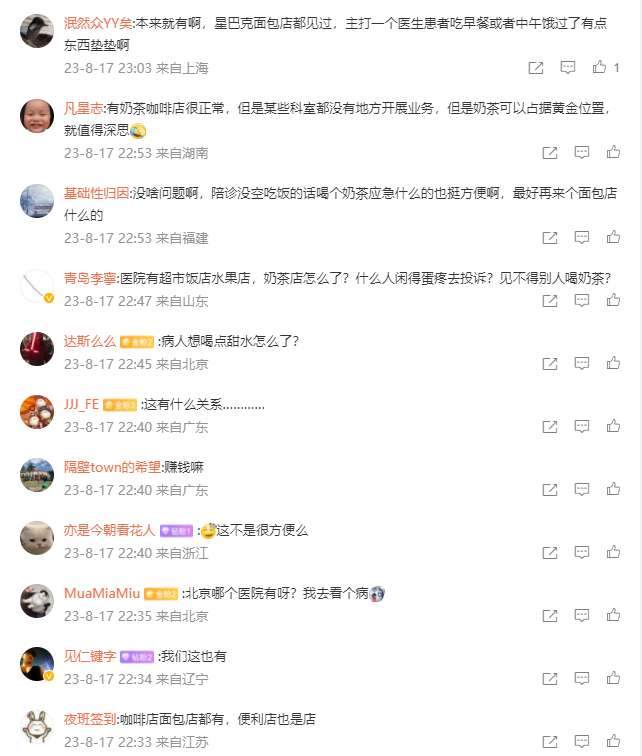Open the reply icon on 青鸟李寧's comment
Image resolution: width=642 pixels, height=756 pixels.
coord(581,301)
